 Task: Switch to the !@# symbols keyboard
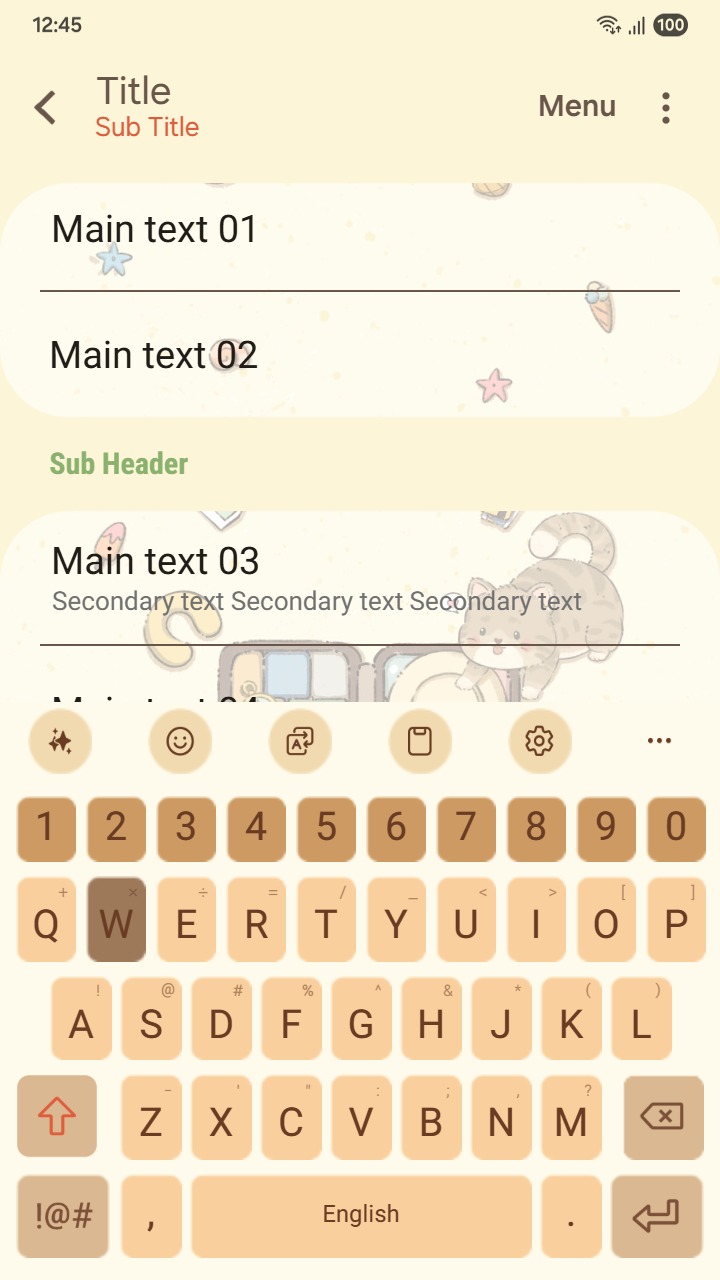tap(63, 1216)
